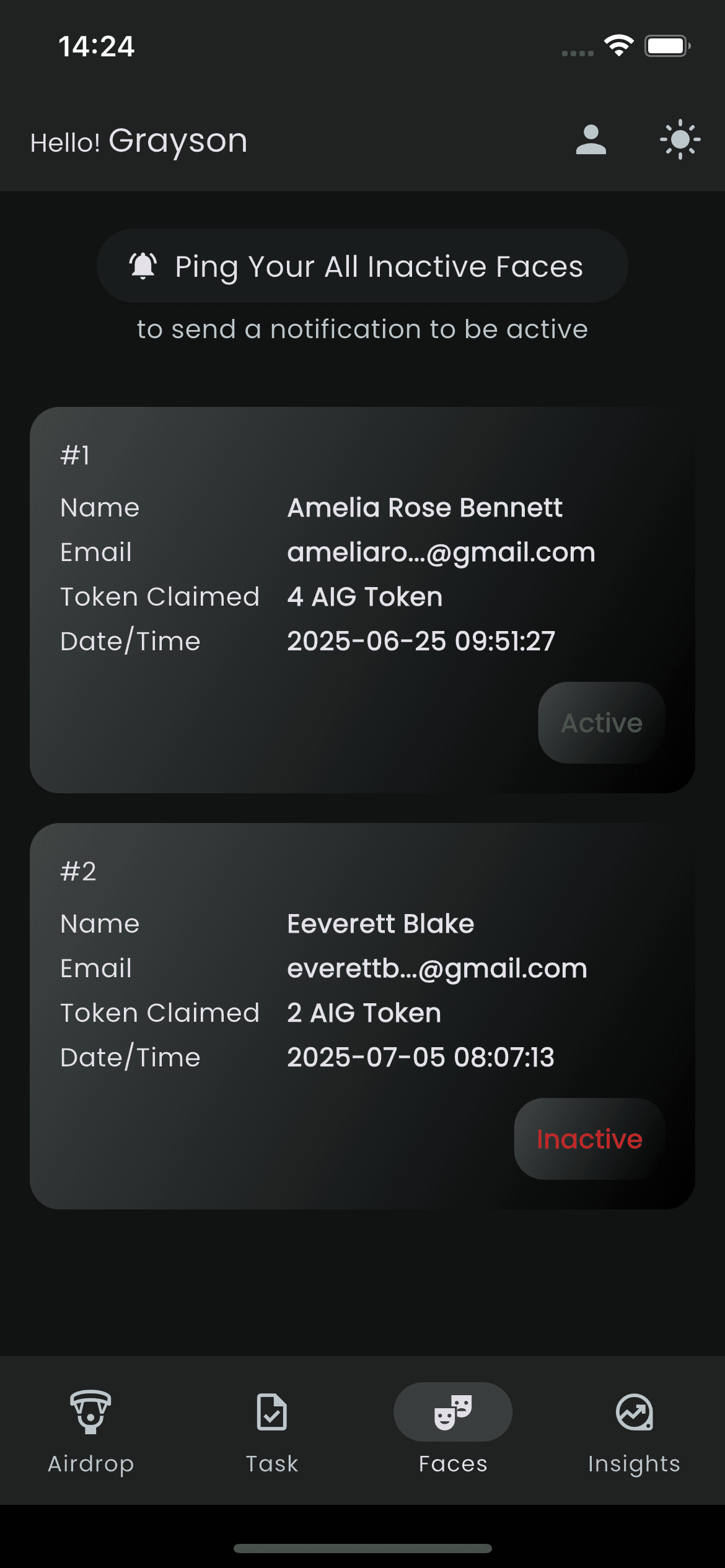Tap Active button on Amelia Rose Bennett
725x1568 pixels.
point(601,723)
